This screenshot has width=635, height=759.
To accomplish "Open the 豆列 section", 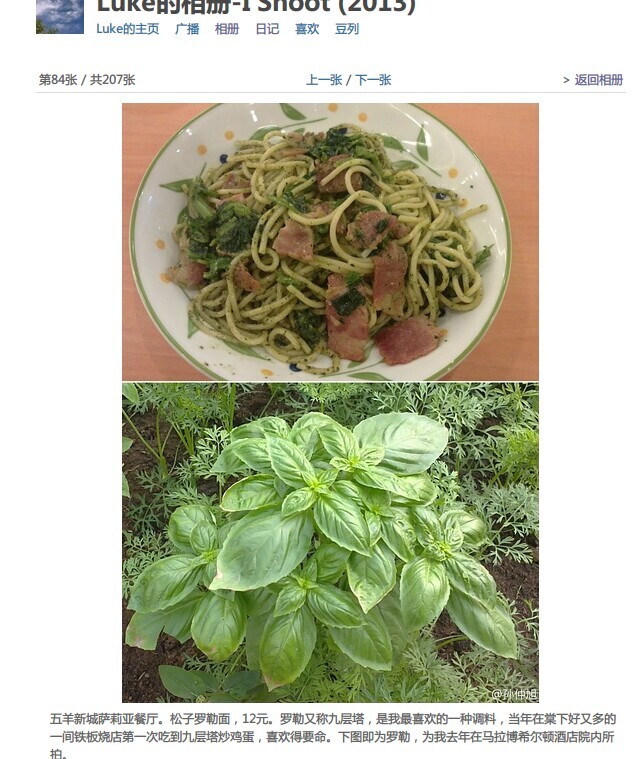I will (x=347, y=29).
